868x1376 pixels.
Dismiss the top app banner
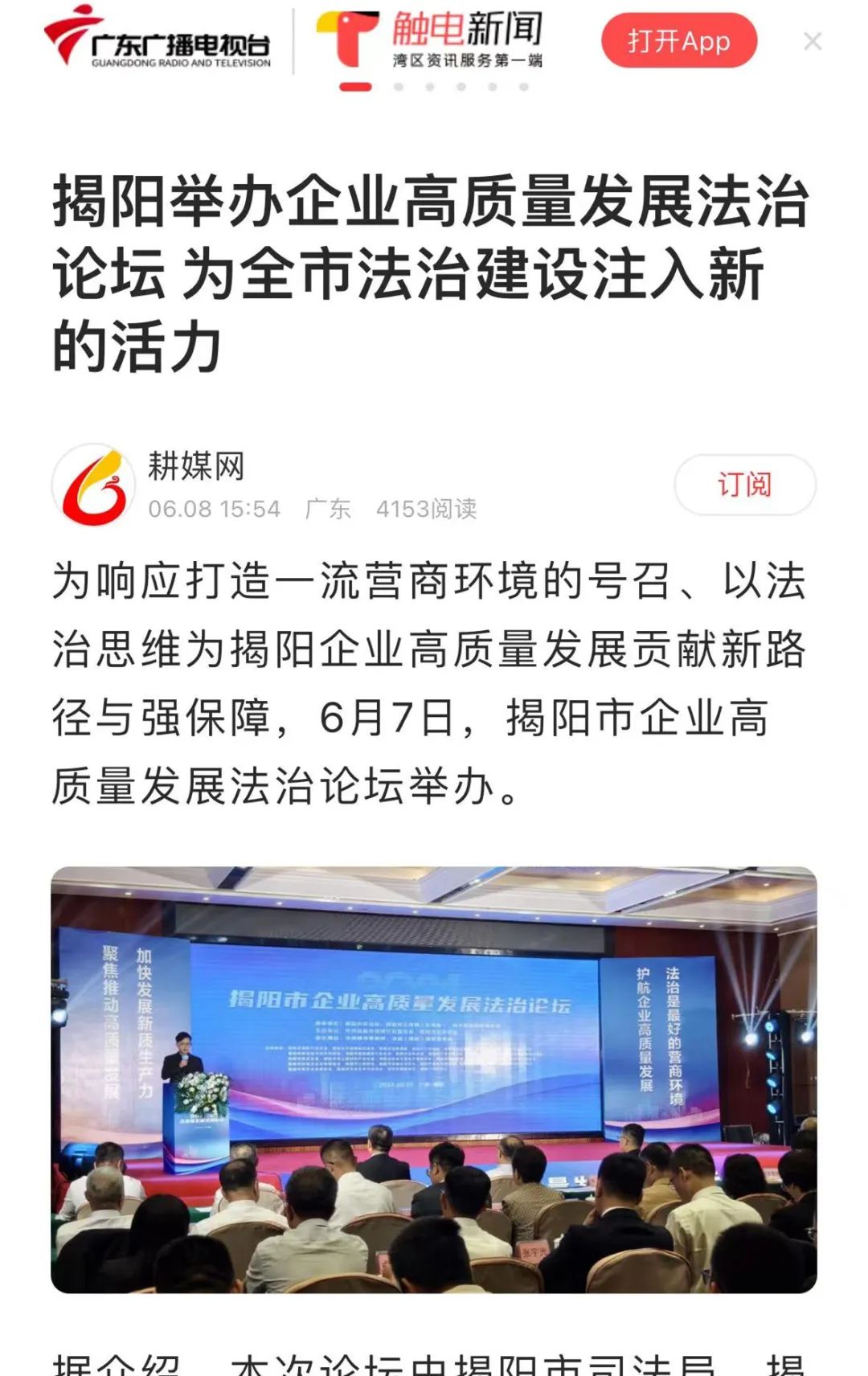coord(813,41)
